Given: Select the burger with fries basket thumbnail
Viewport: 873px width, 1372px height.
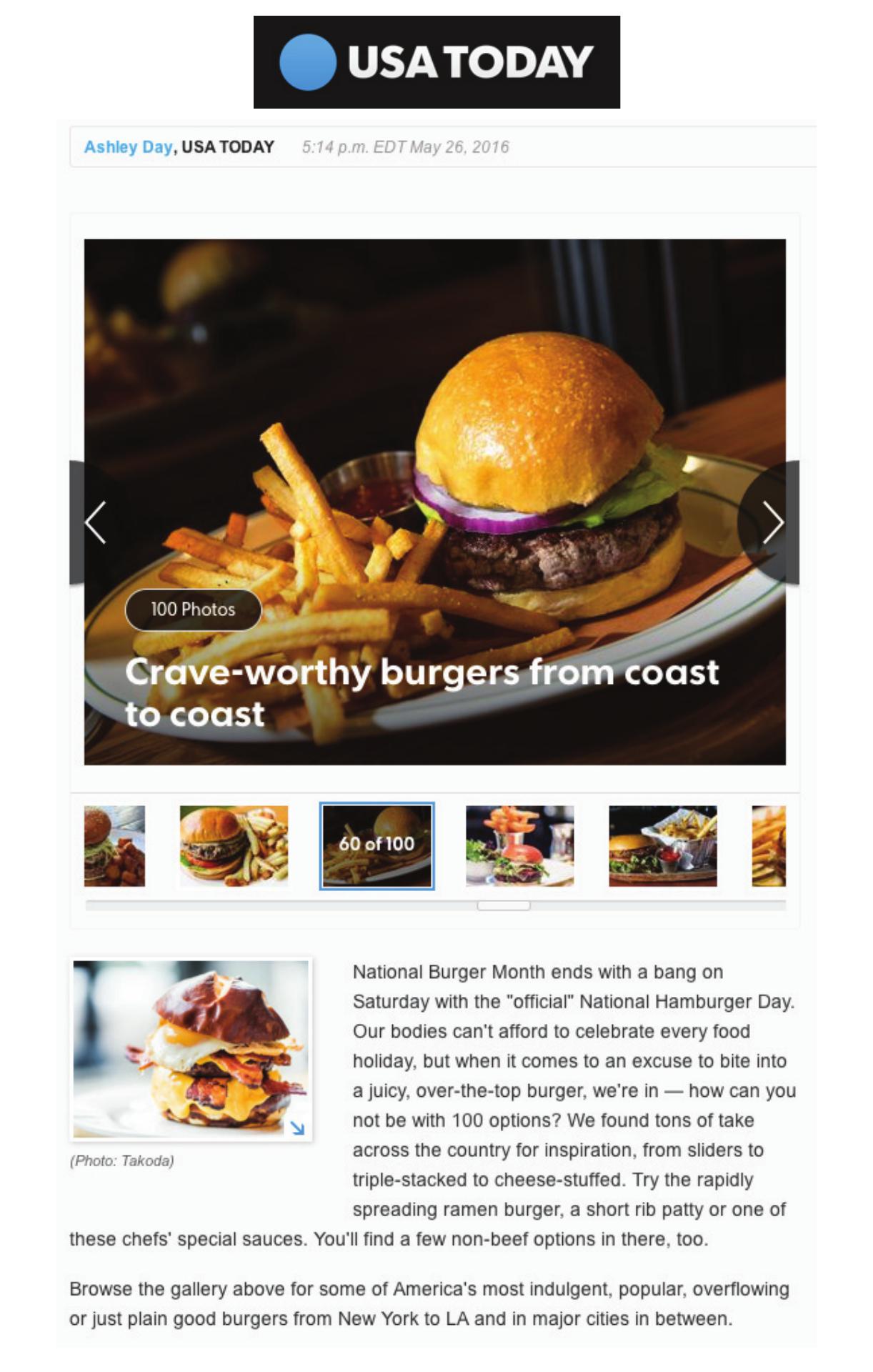Looking at the screenshot, I should 662,846.
